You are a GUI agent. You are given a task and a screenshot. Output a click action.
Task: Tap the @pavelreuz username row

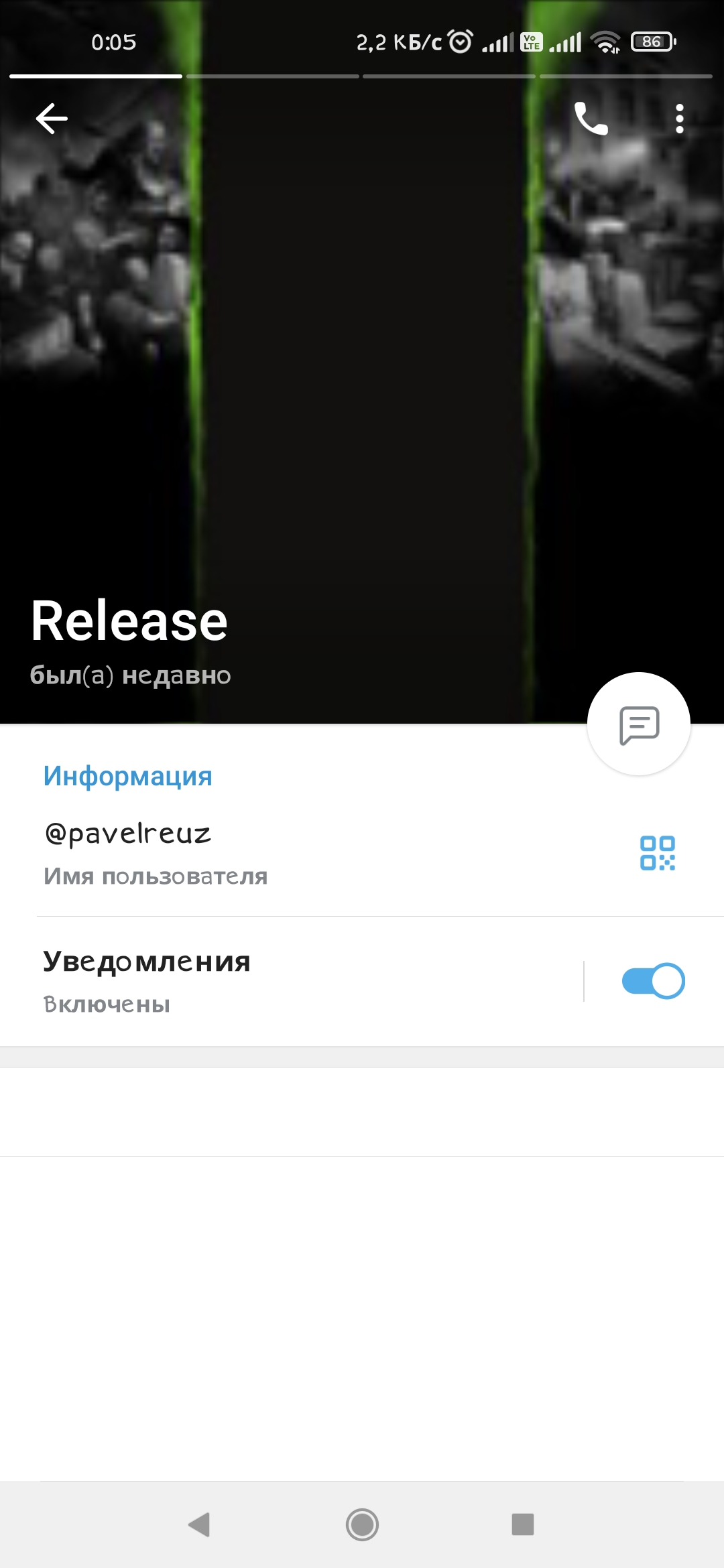268,853
